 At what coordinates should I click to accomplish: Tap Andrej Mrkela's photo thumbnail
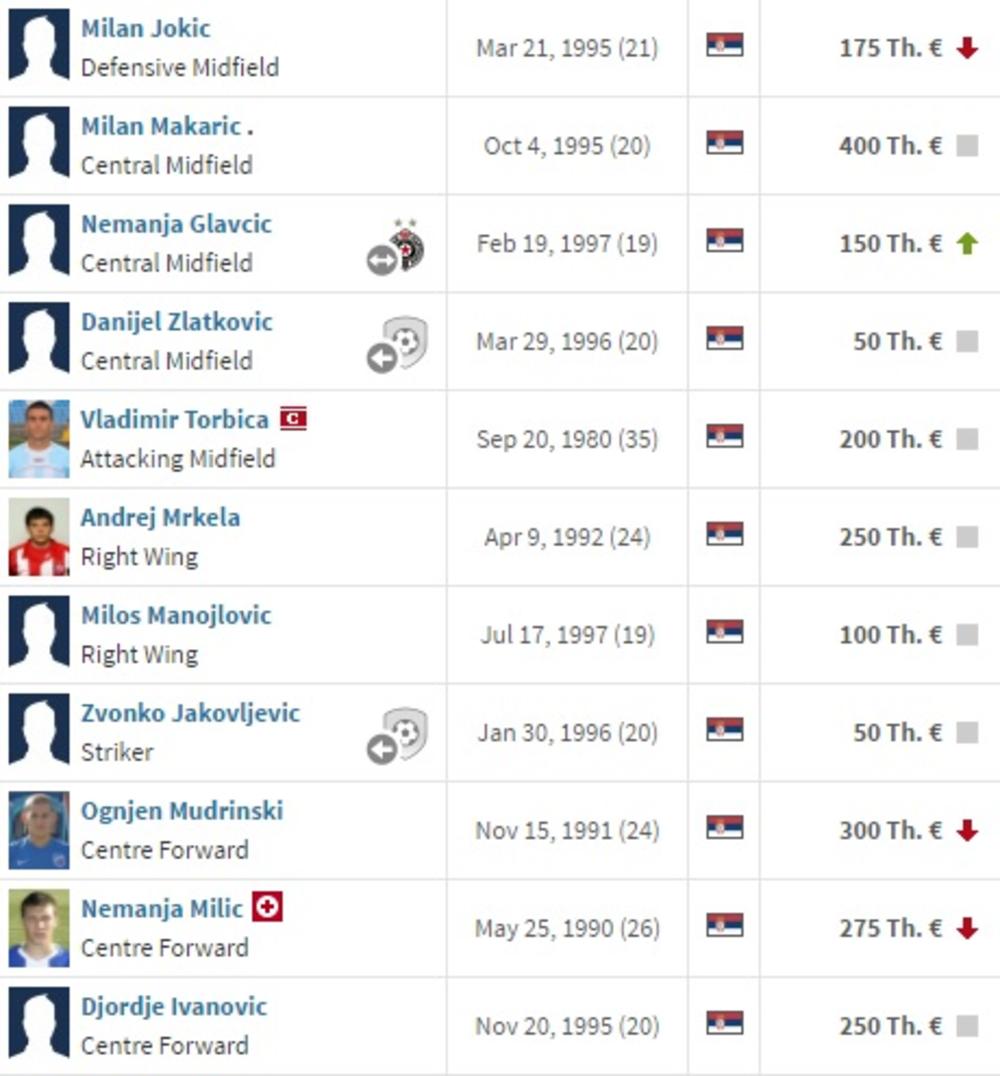click(x=39, y=537)
